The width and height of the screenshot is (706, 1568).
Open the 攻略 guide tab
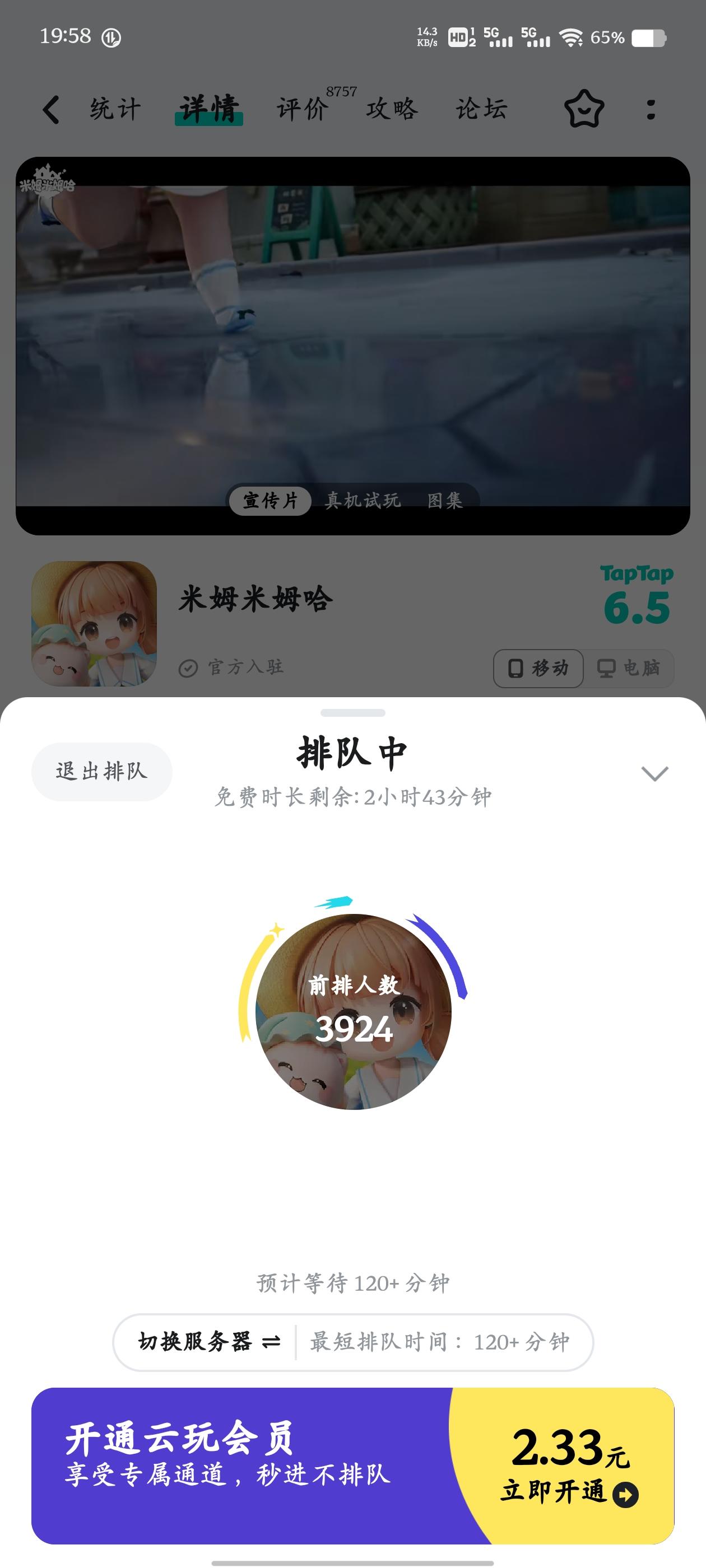(x=392, y=111)
